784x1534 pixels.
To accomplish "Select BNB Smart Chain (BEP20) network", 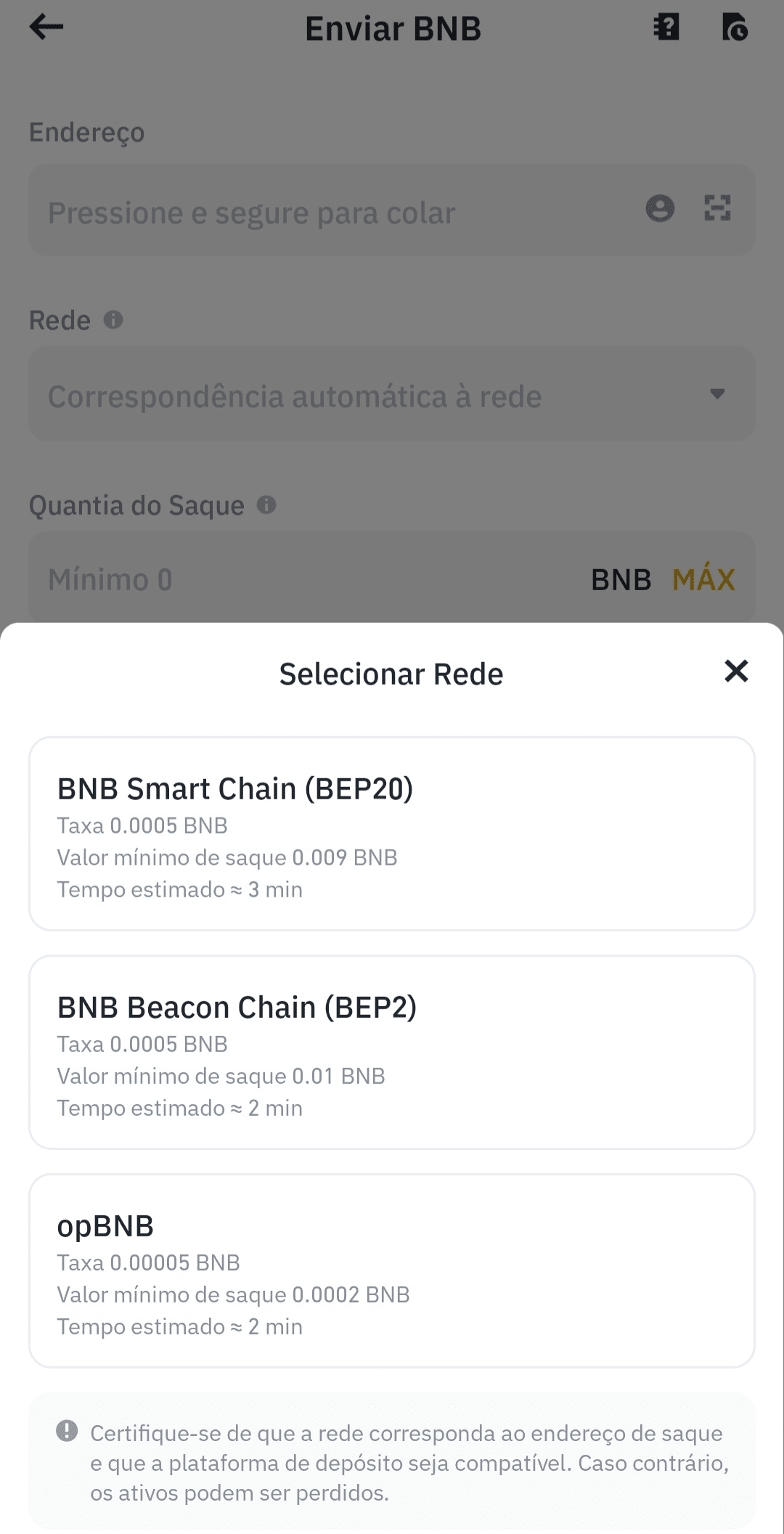I will (392, 833).
